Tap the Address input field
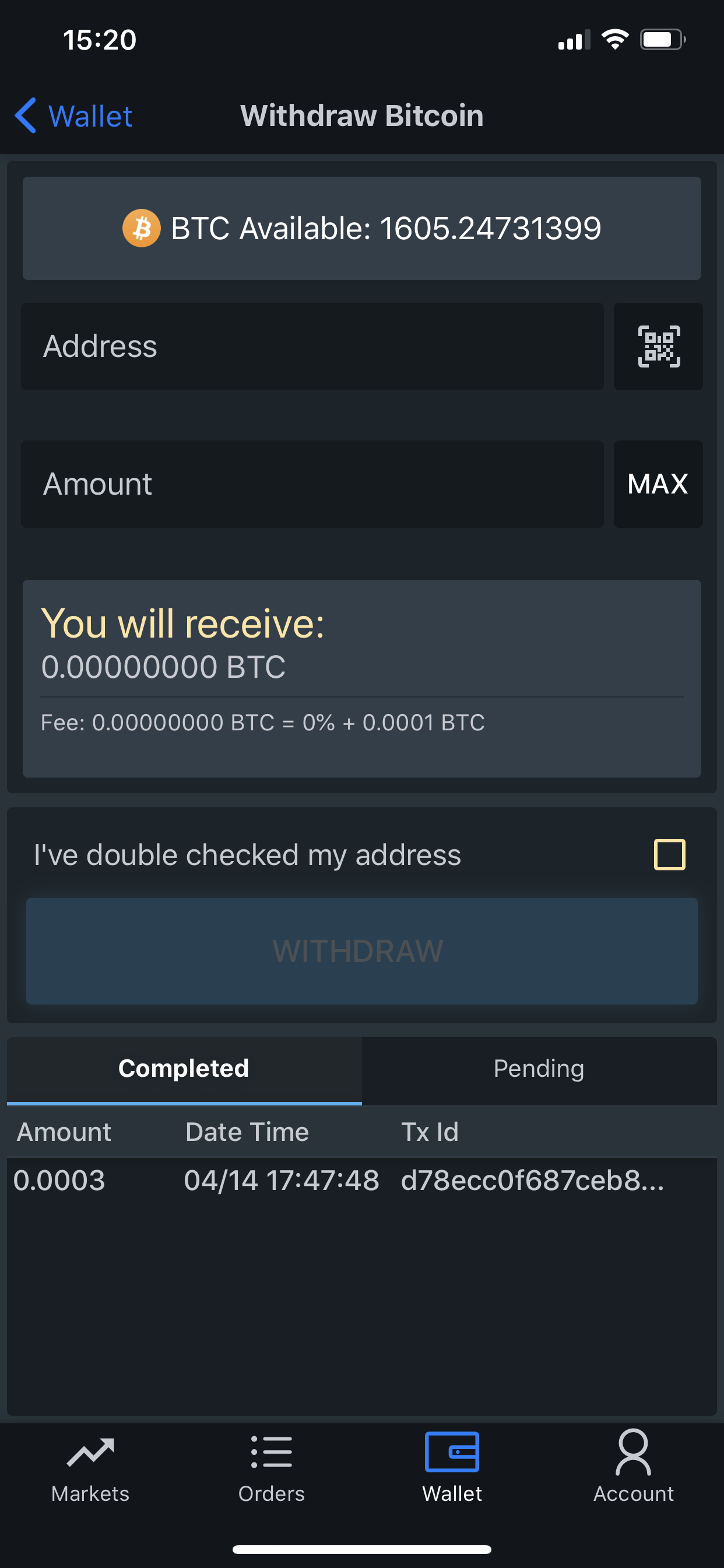Image resolution: width=724 pixels, height=1568 pixels. coord(312,346)
